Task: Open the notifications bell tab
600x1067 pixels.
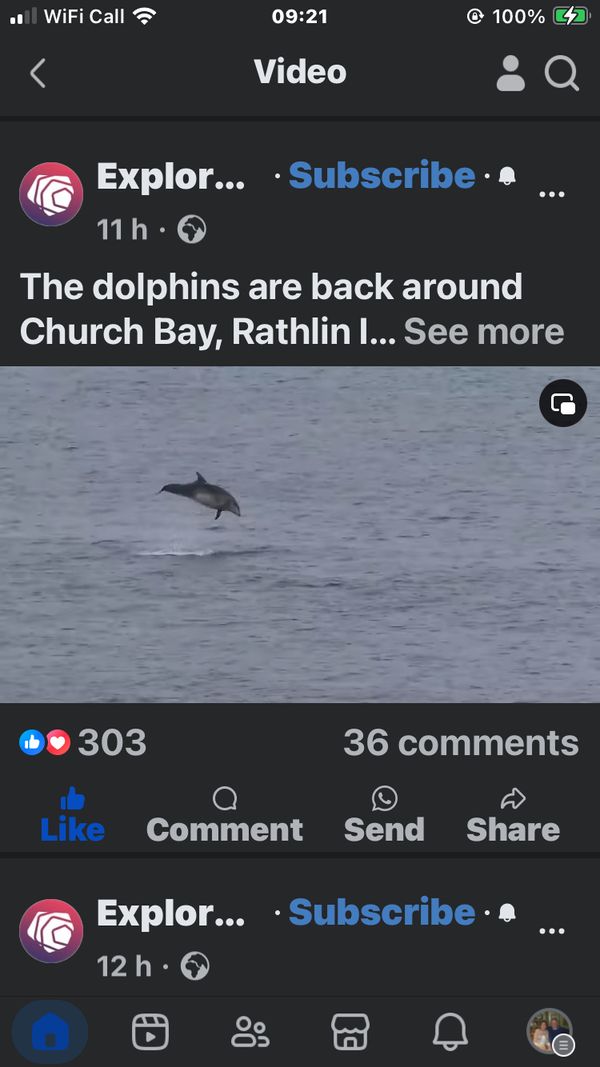Action: (x=450, y=1031)
